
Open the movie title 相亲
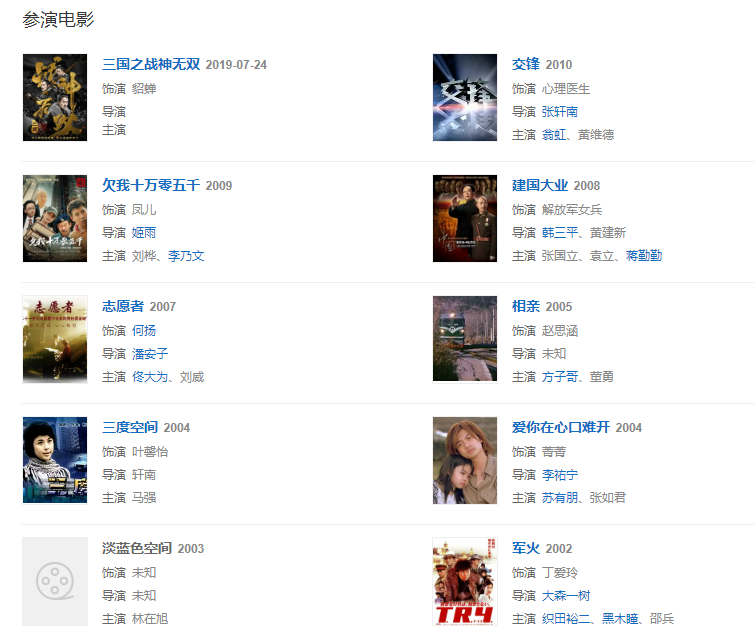click(526, 307)
